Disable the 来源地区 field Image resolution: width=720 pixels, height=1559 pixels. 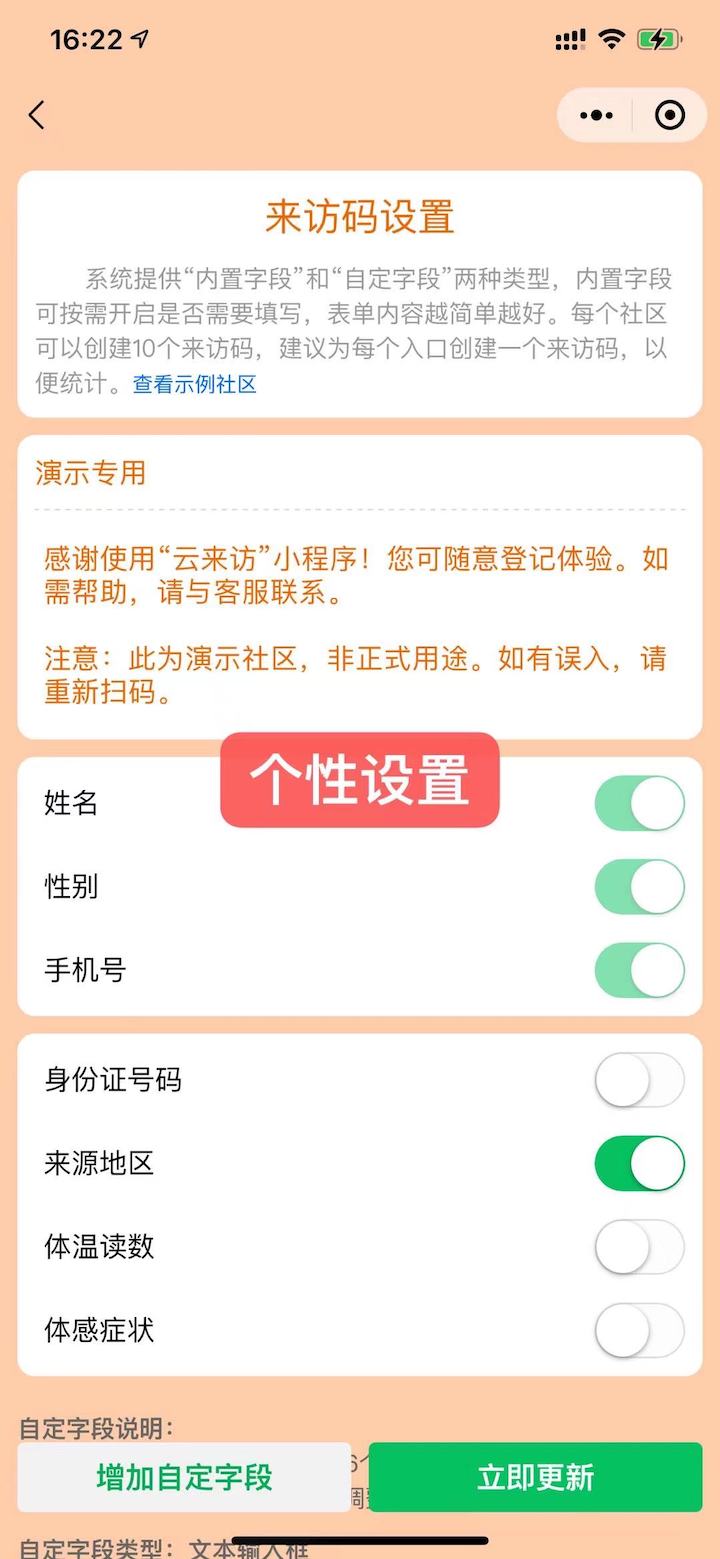tap(639, 1163)
